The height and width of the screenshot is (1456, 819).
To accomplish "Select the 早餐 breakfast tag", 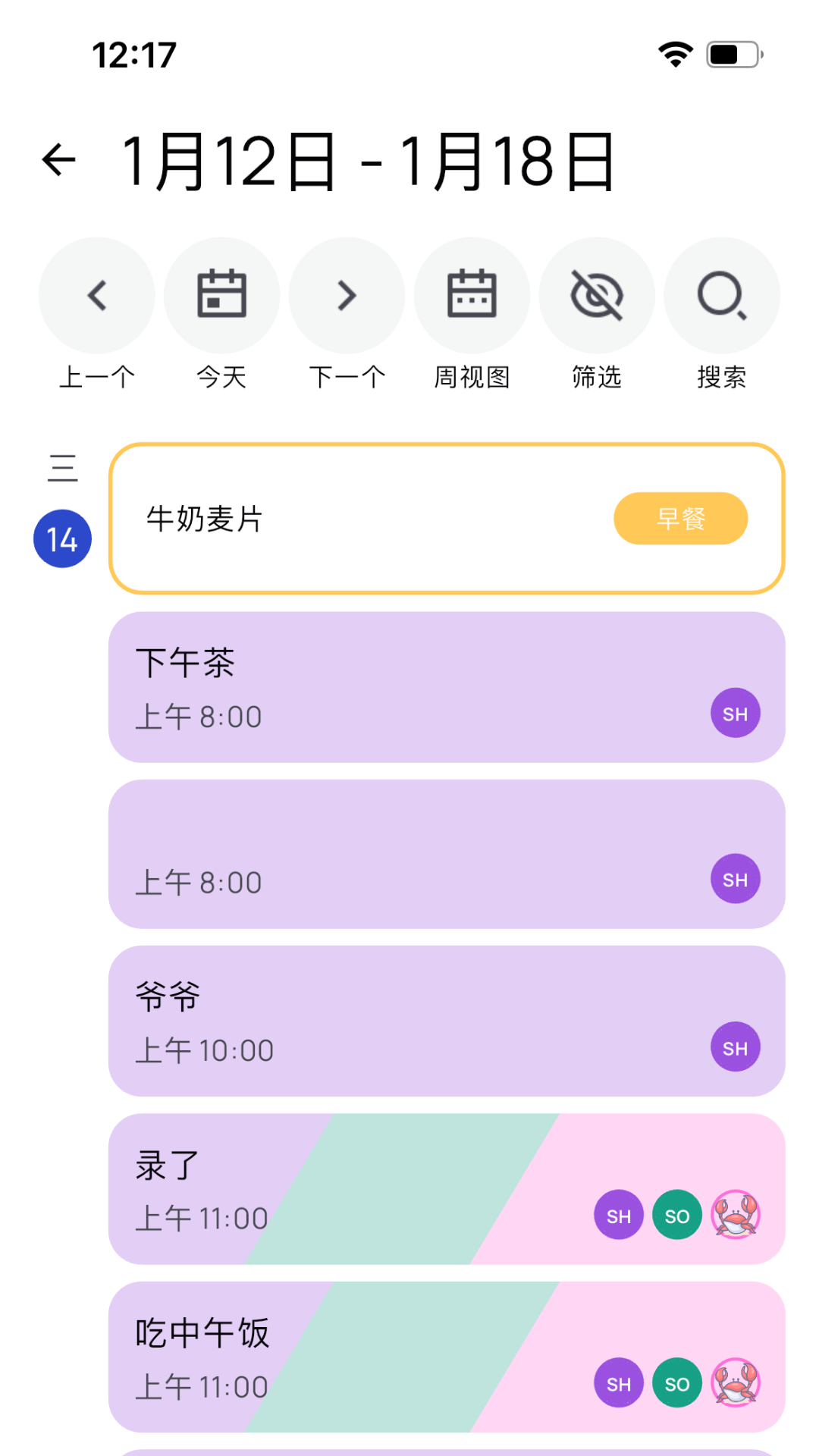I will (x=680, y=518).
